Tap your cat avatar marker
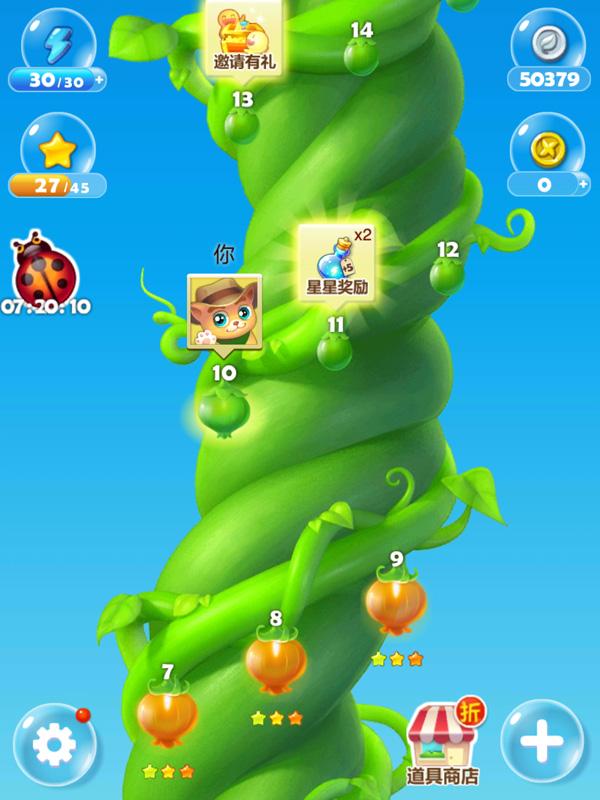 tap(224, 313)
